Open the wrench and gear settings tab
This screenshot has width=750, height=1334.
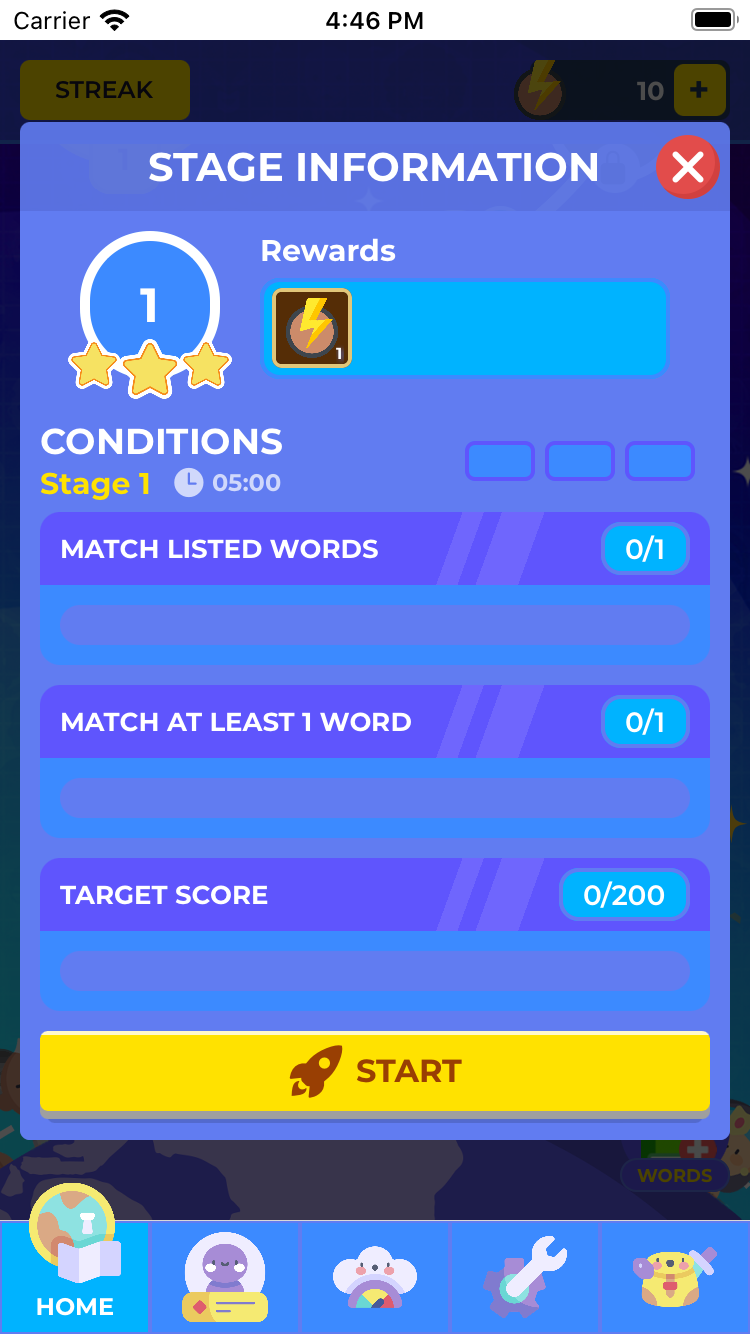click(525, 1277)
